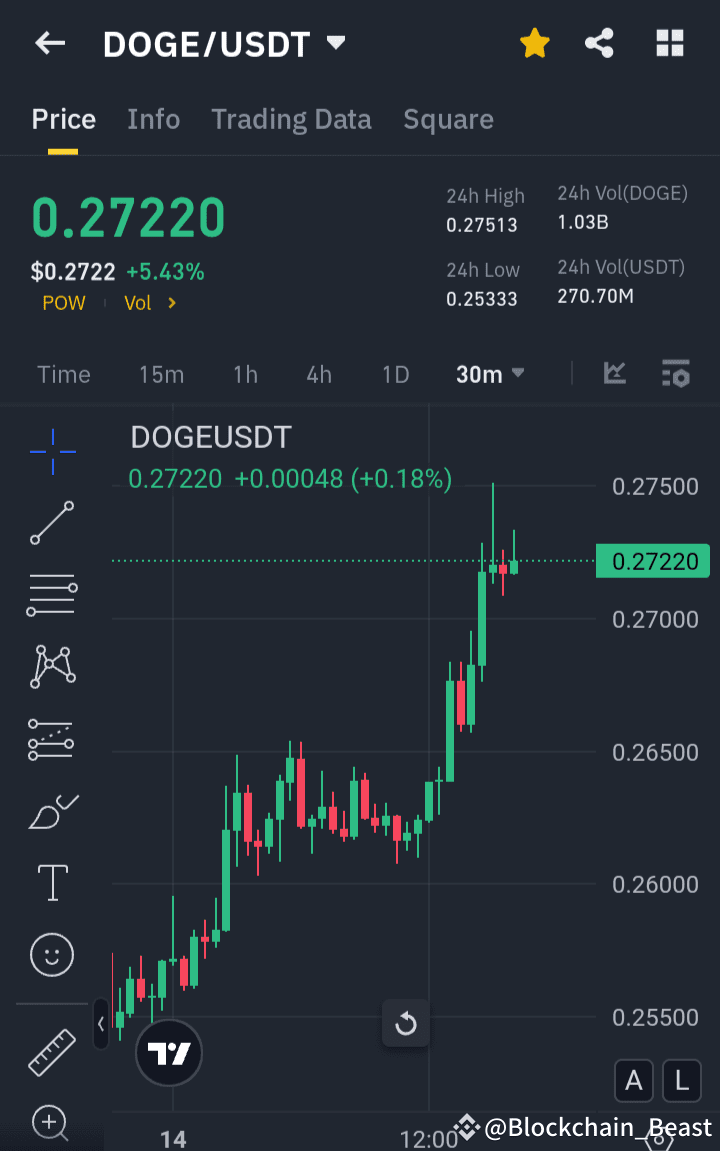Open the chart indicators settings icon
The height and width of the screenshot is (1151, 720).
[x=676, y=374]
